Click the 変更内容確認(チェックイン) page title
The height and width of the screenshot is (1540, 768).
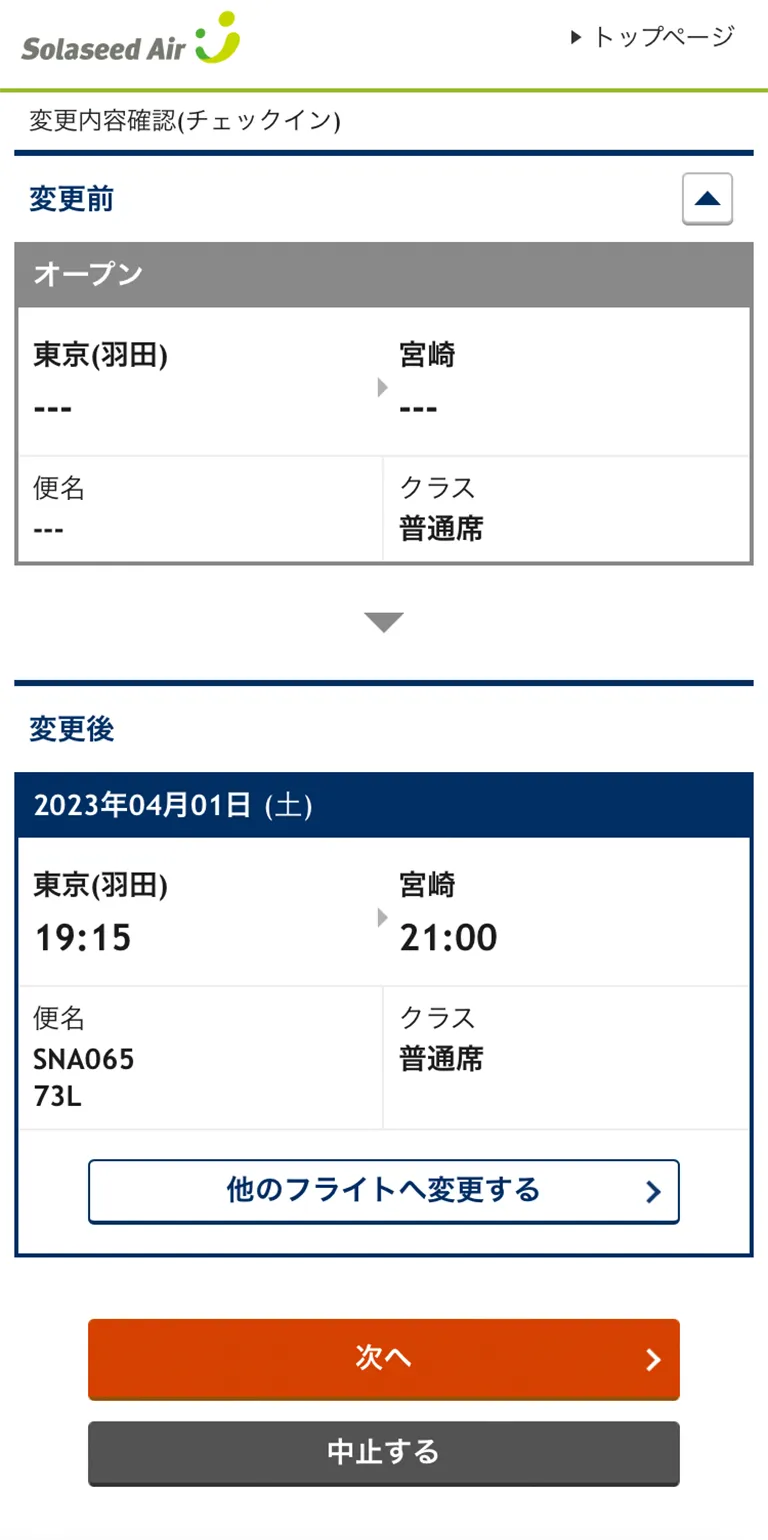pos(185,120)
